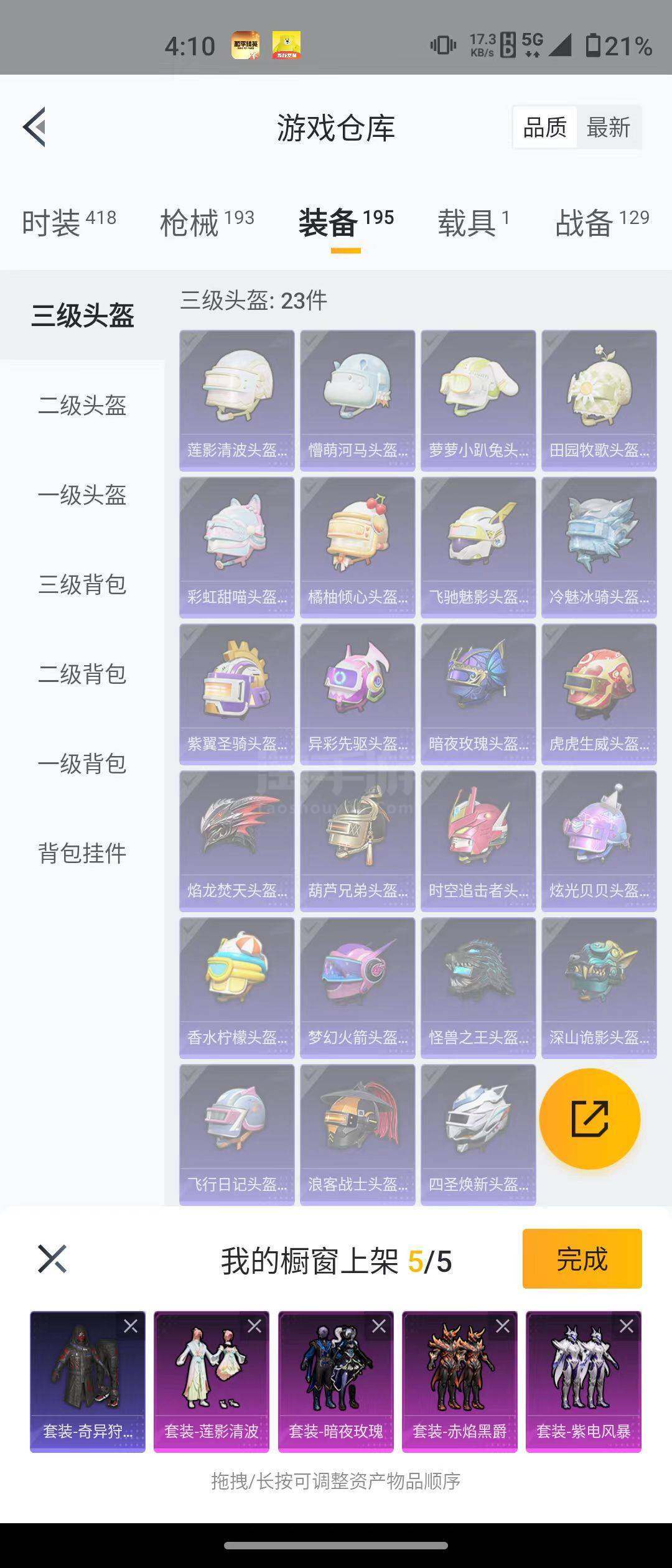Tap the orange floating share button
672x1568 pixels.
(589, 1119)
